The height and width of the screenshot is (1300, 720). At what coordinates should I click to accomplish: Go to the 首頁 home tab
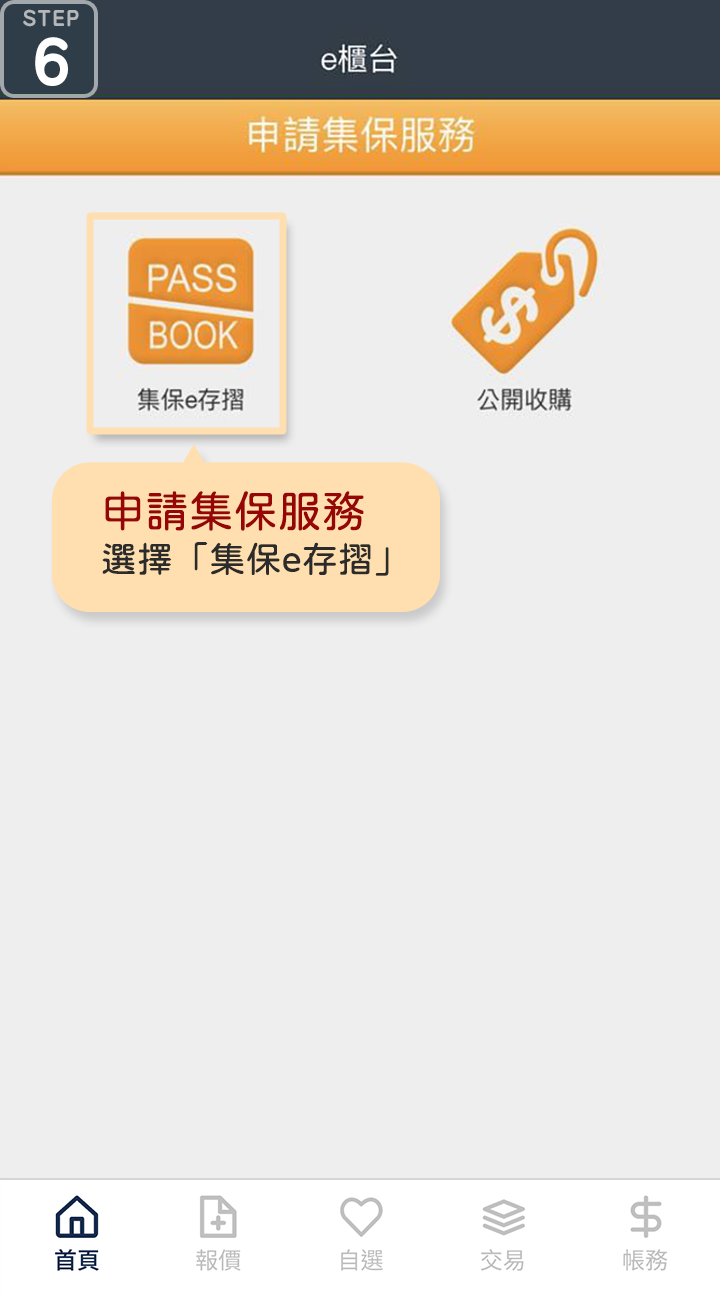pyautogui.click(x=77, y=1234)
